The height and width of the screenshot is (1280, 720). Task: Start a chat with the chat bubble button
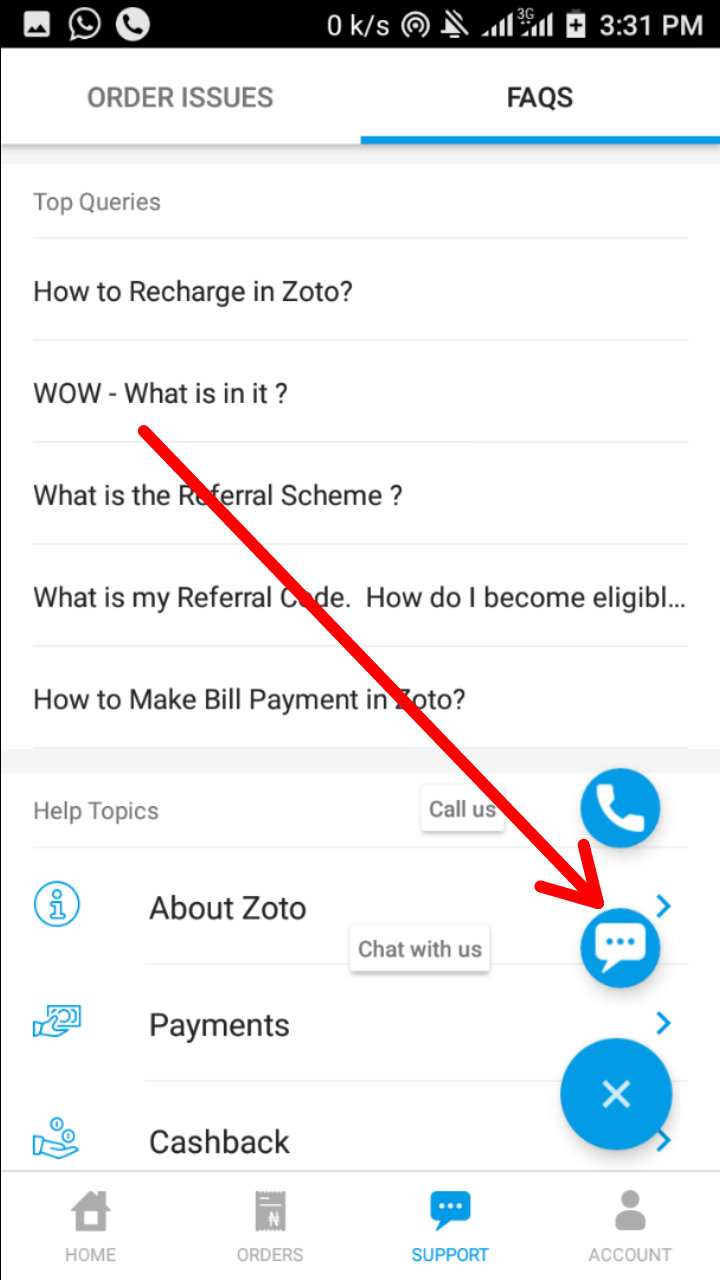tap(620, 947)
